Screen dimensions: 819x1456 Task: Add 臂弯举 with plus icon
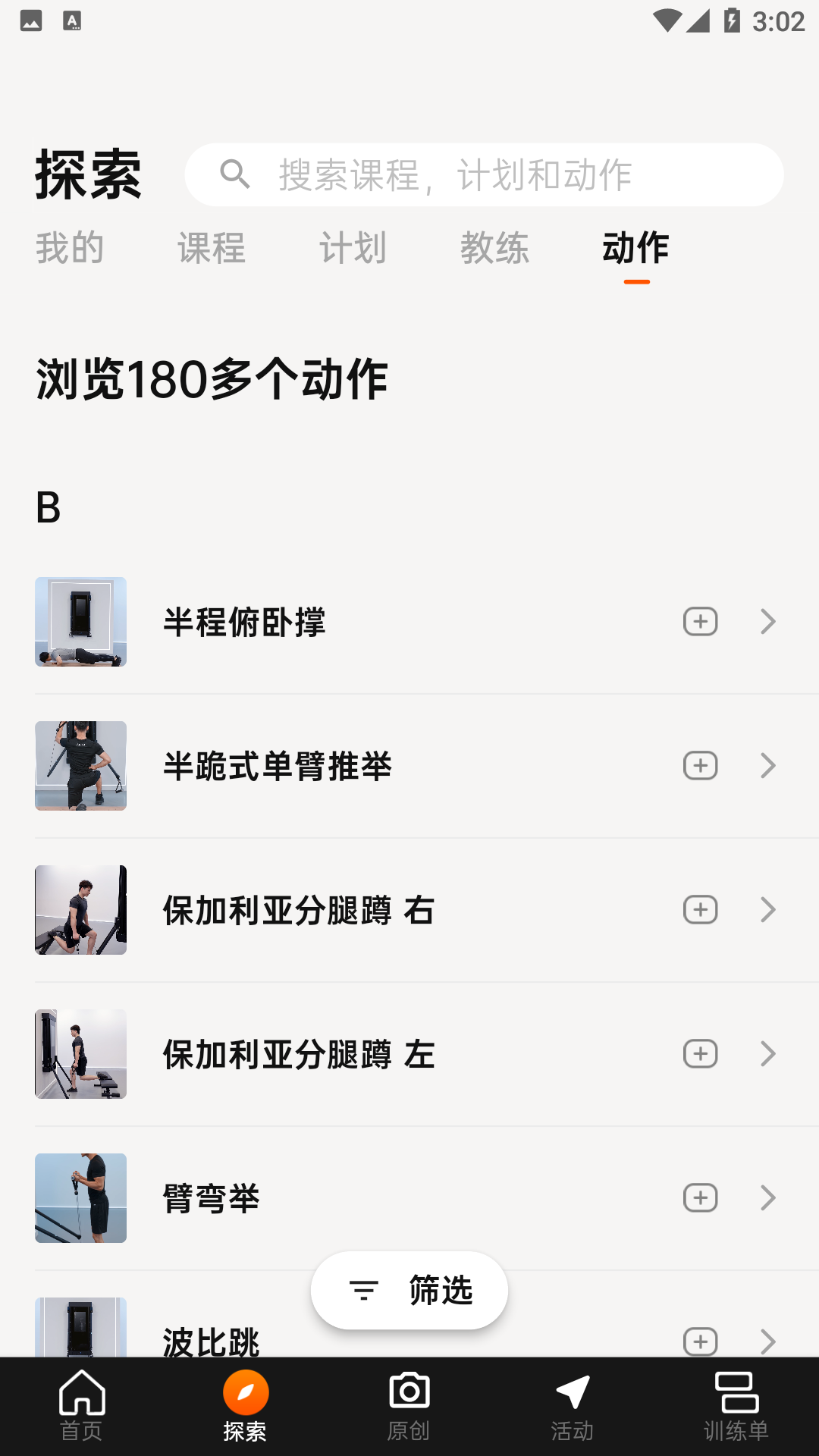pyautogui.click(x=700, y=1198)
